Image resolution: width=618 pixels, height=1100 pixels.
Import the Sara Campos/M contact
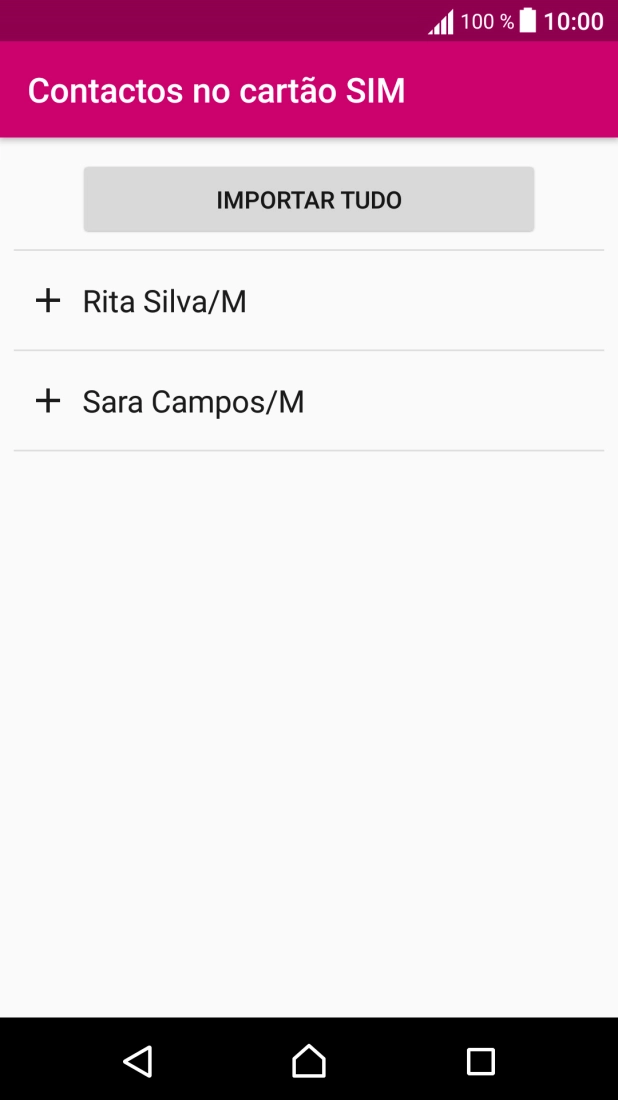[x=48, y=402]
